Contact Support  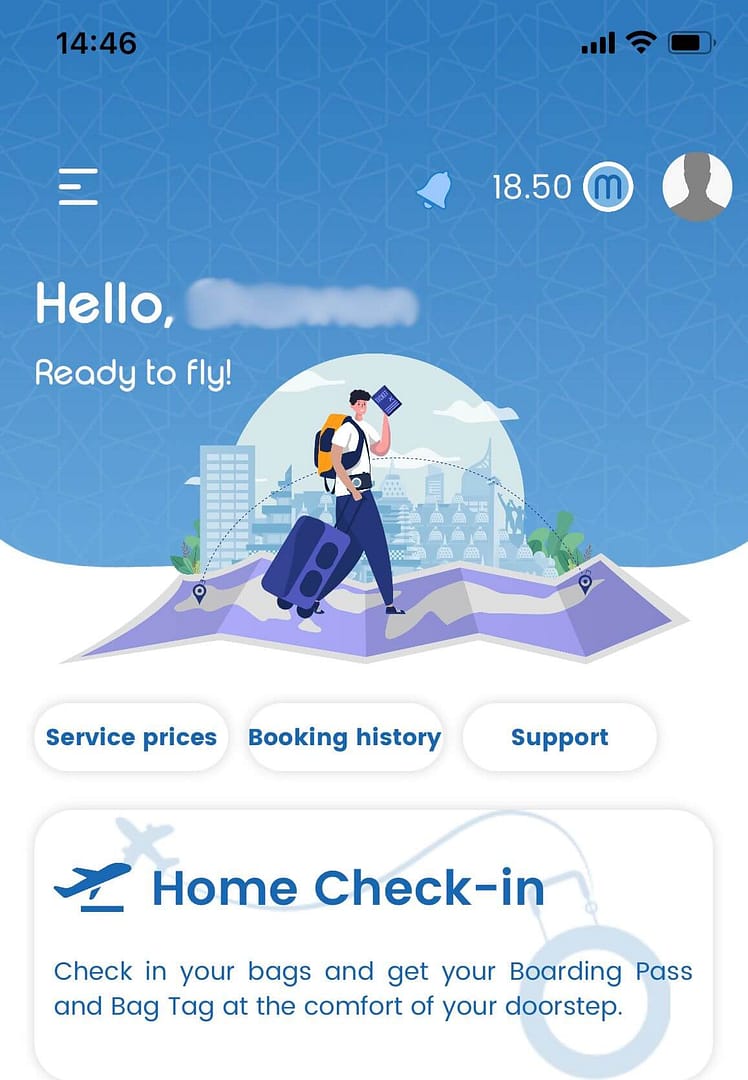[560, 737]
